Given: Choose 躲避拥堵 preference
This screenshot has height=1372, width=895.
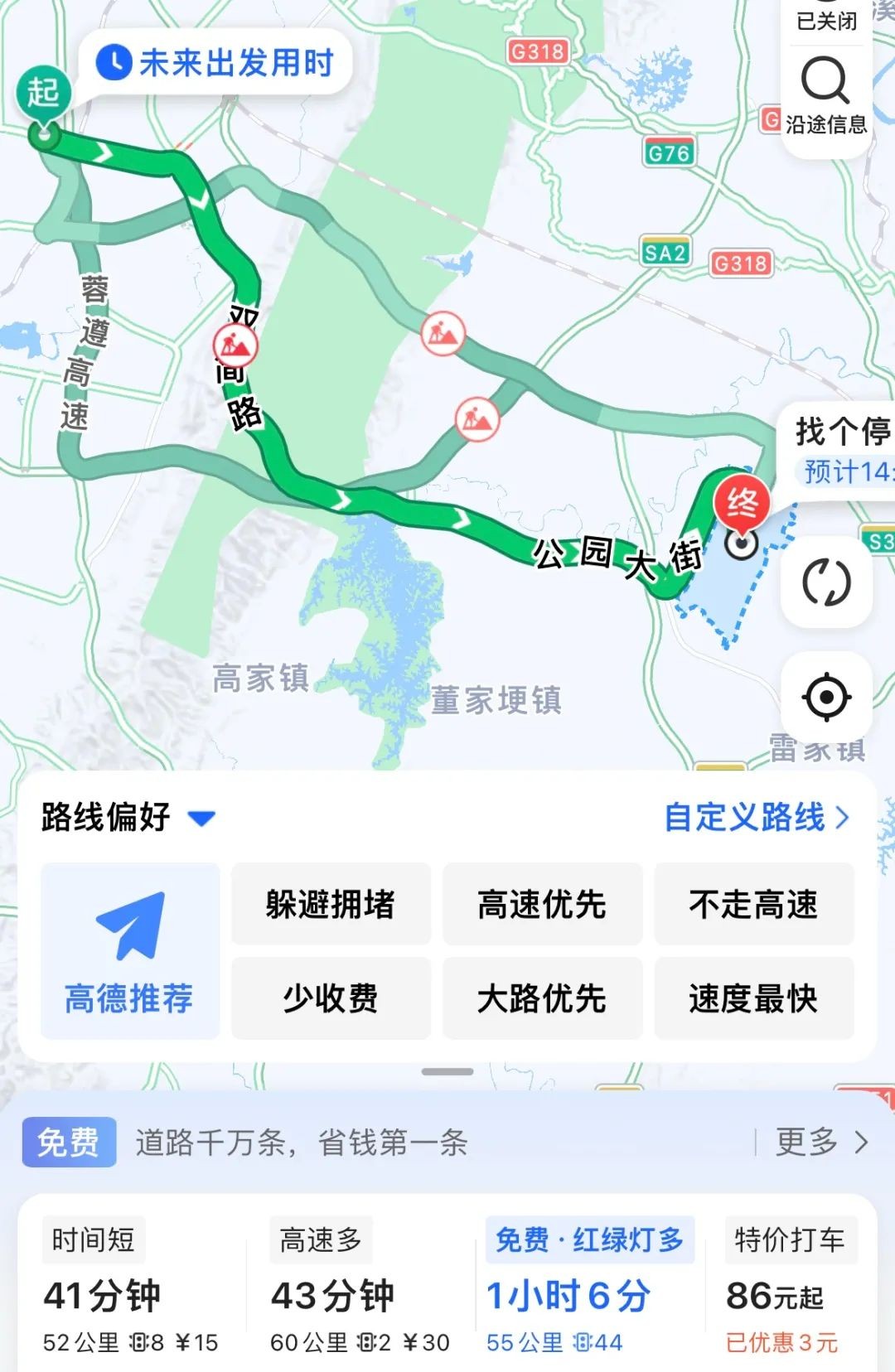Looking at the screenshot, I should click(331, 904).
